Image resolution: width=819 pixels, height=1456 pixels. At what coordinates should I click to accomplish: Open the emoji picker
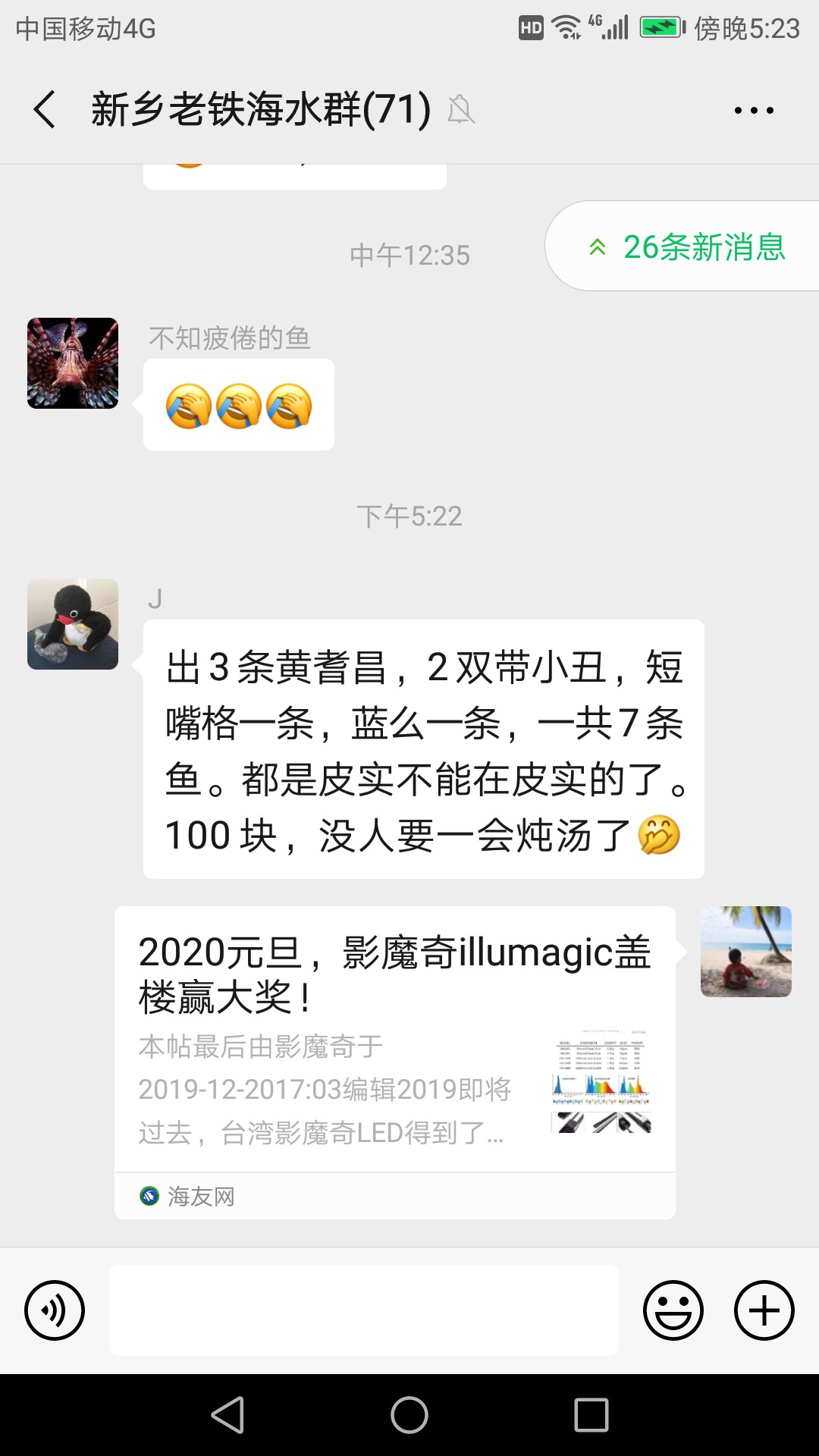673,1310
